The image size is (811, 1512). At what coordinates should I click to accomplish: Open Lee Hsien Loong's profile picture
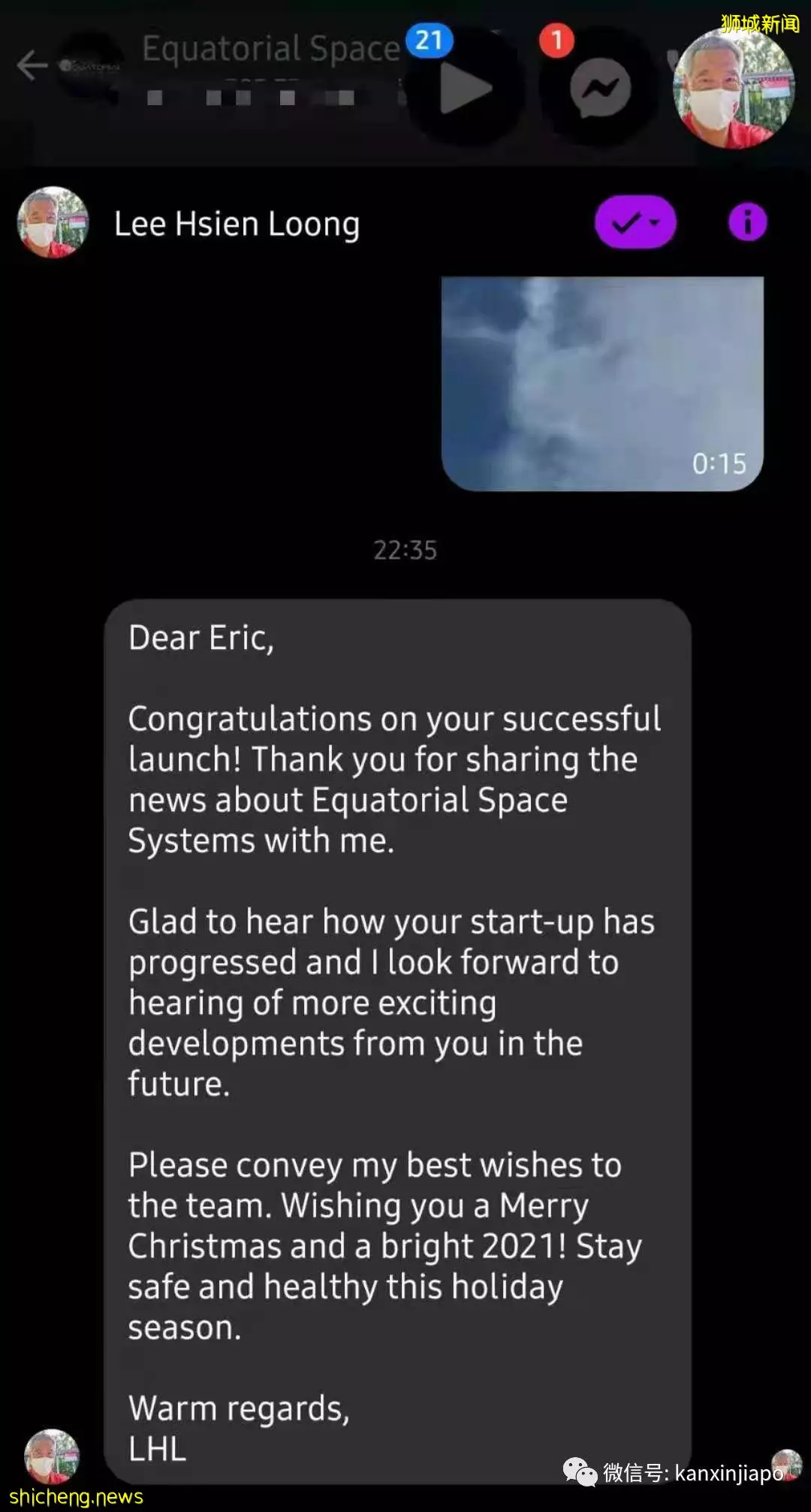click(x=53, y=222)
